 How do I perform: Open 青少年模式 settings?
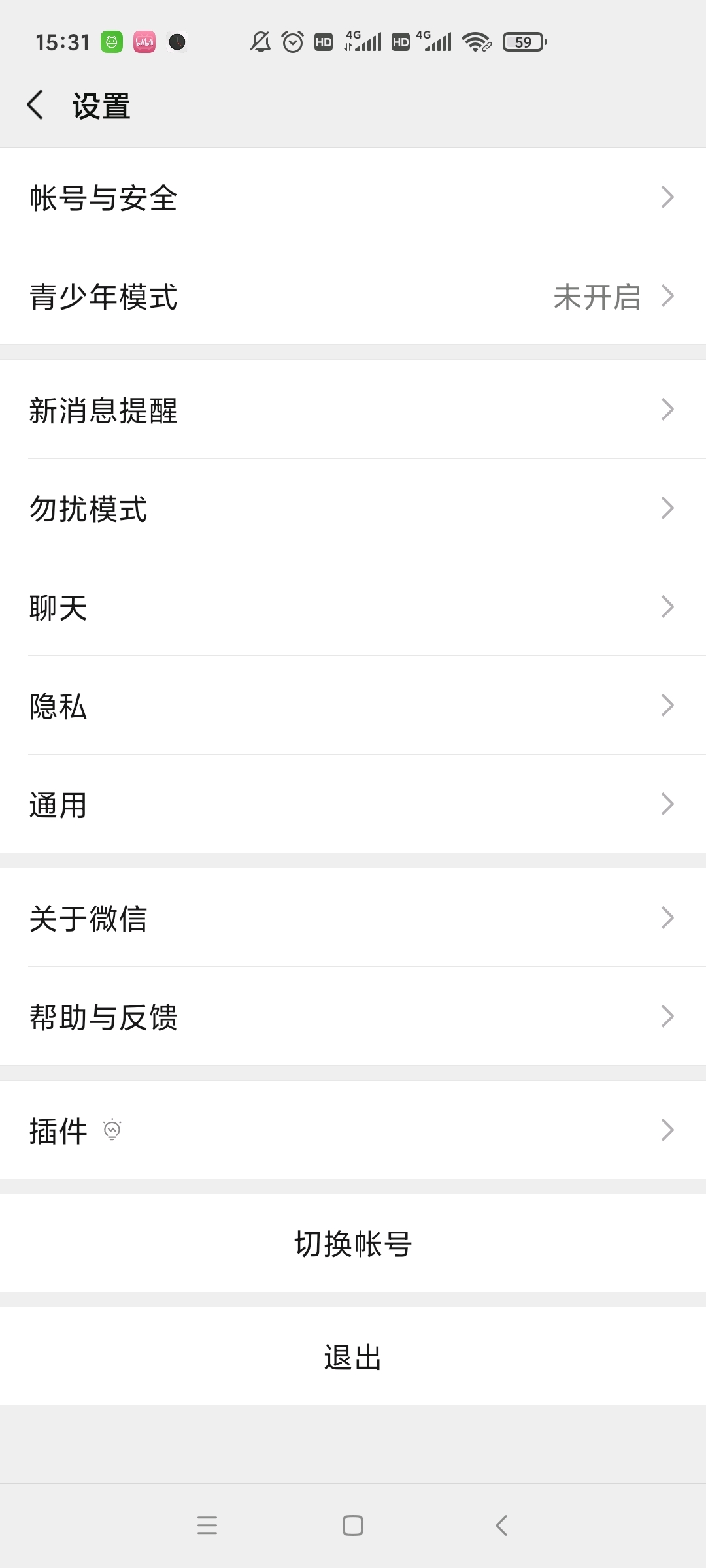[x=353, y=296]
